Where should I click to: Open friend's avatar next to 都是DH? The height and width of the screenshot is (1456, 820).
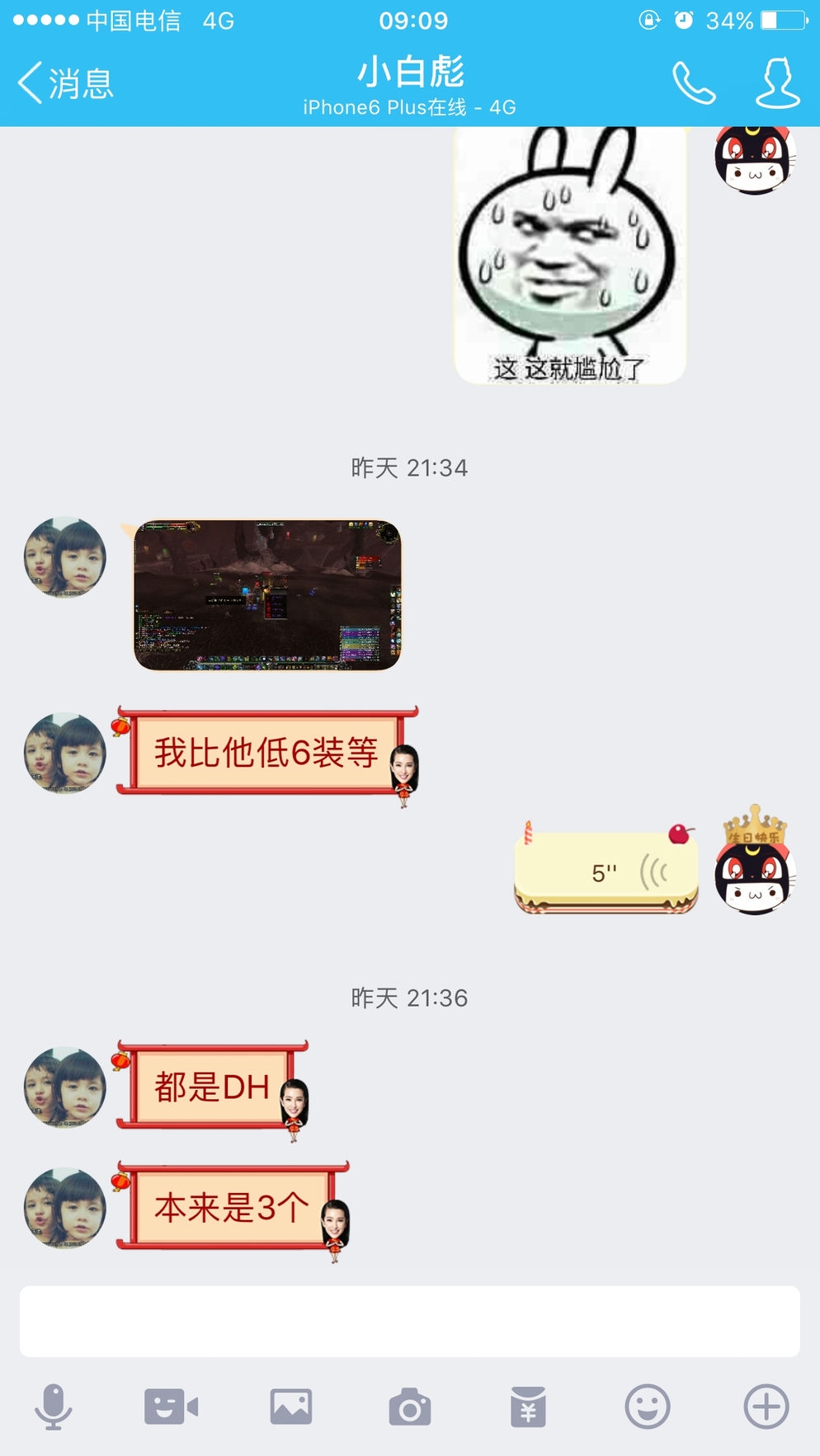tap(65, 1087)
